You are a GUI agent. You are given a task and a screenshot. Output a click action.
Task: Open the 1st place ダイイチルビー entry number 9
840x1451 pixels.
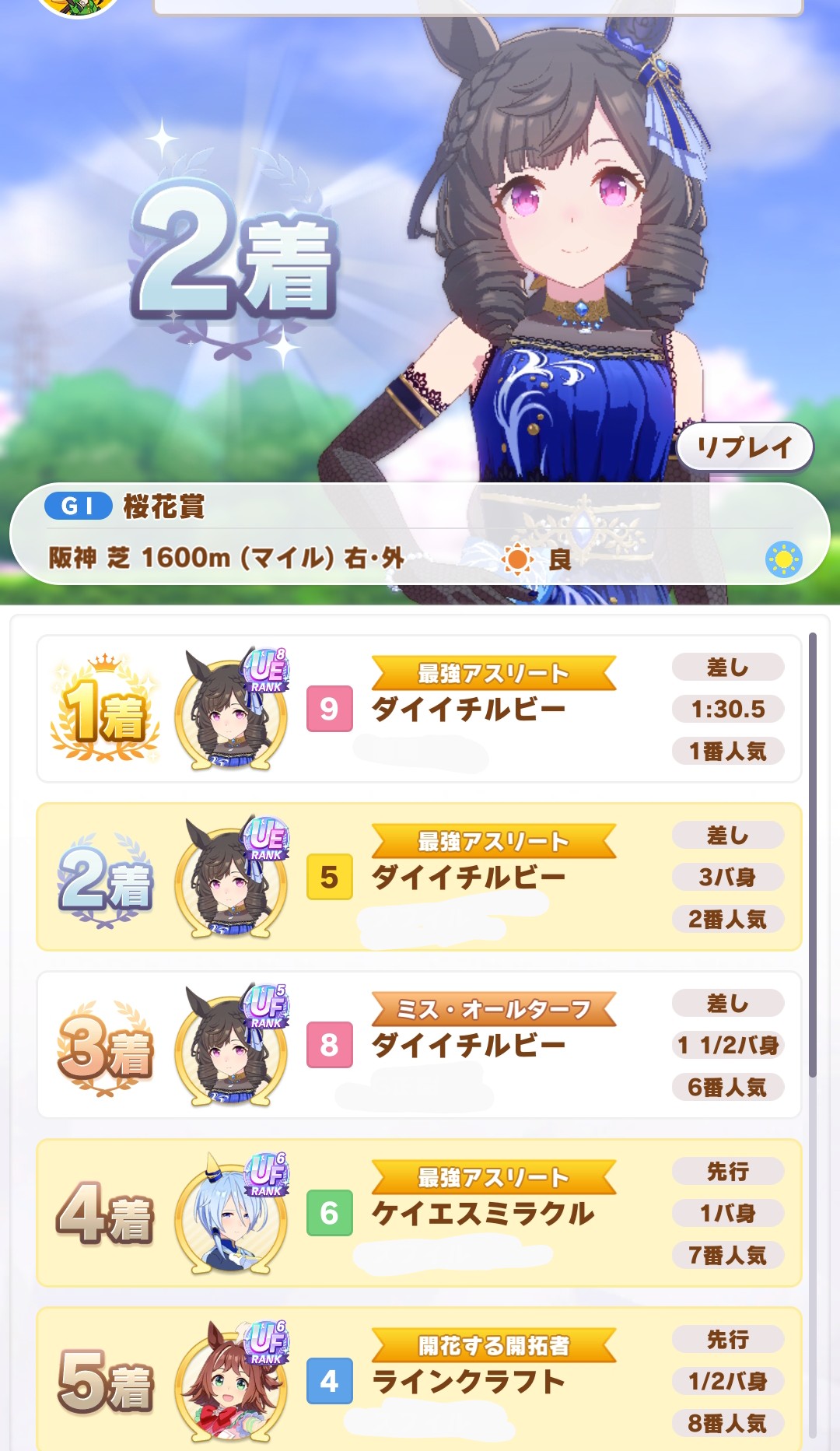pos(418,709)
